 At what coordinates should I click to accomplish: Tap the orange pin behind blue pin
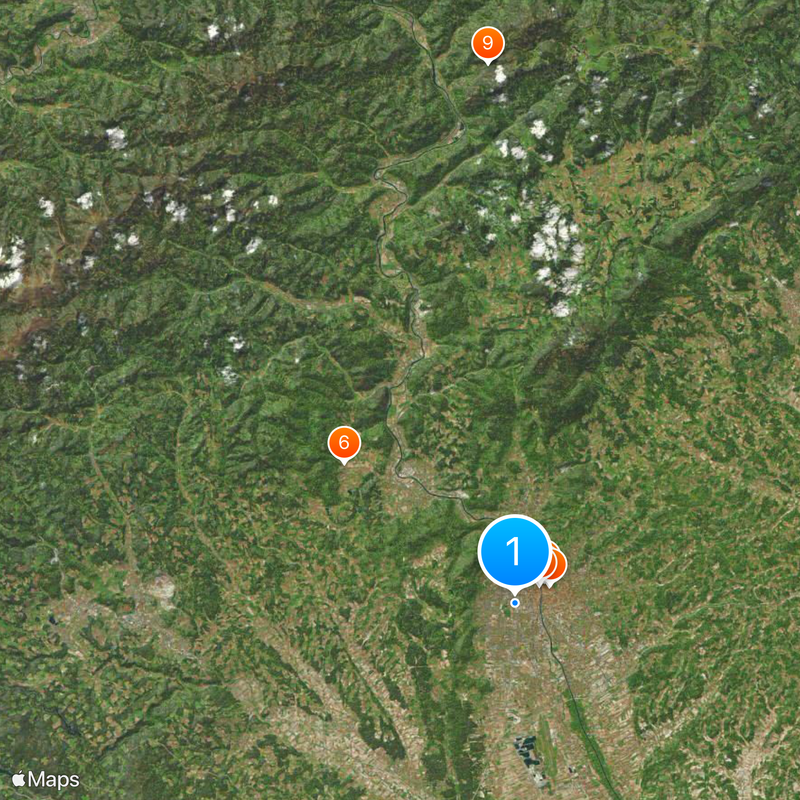pos(557,566)
